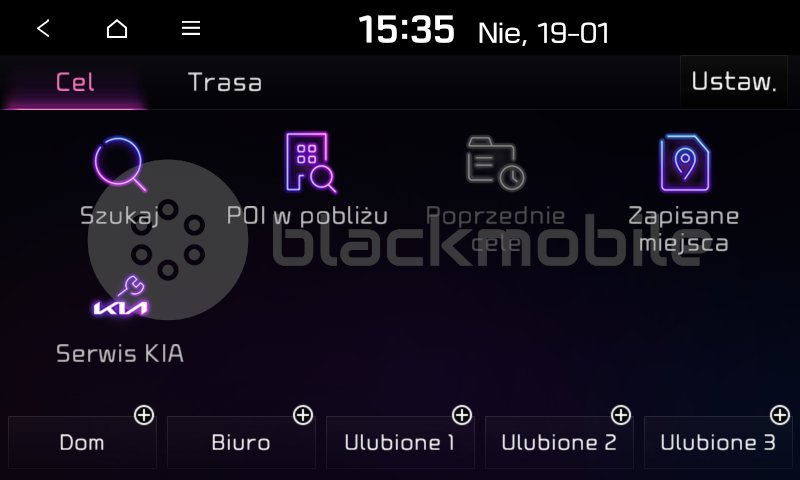Screen dimensions: 800x480
Task: Open the home screen icon
Action: point(117,29)
